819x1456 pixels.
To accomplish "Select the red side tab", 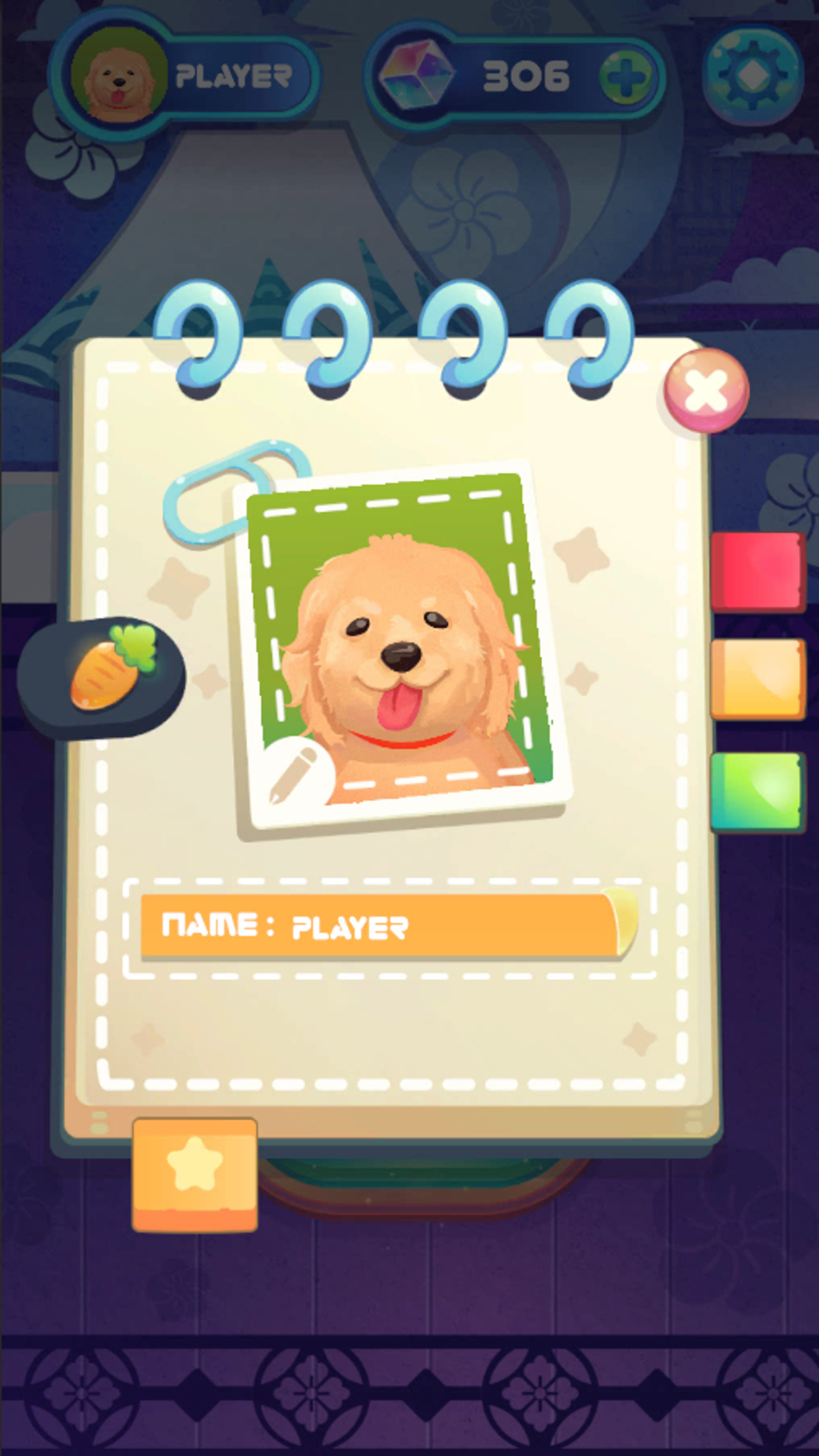I will (x=758, y=571).
